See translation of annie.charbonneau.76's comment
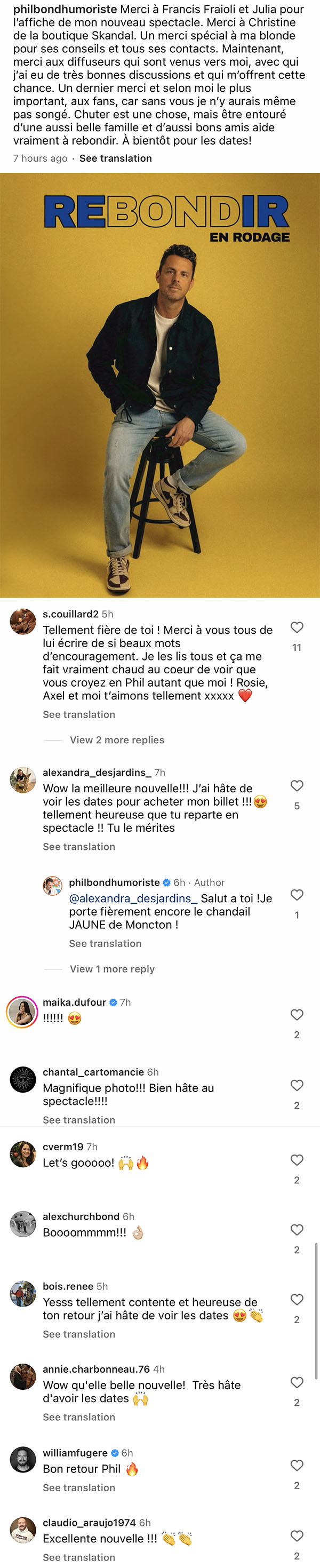 coord(78,1416)
